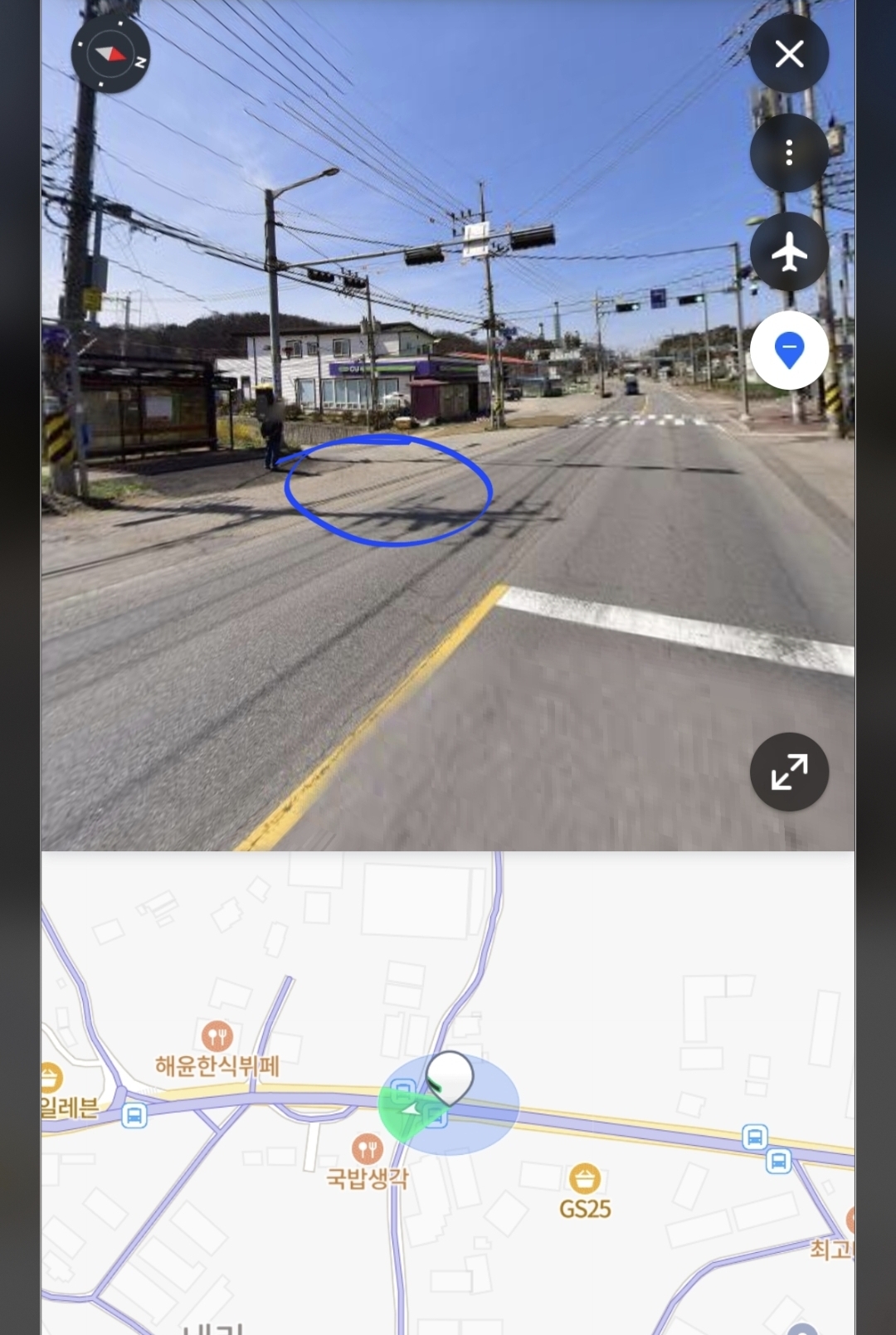Open the three-dot overflow menu
This screenshot has width=896, height=1335.
pos(789,153)
